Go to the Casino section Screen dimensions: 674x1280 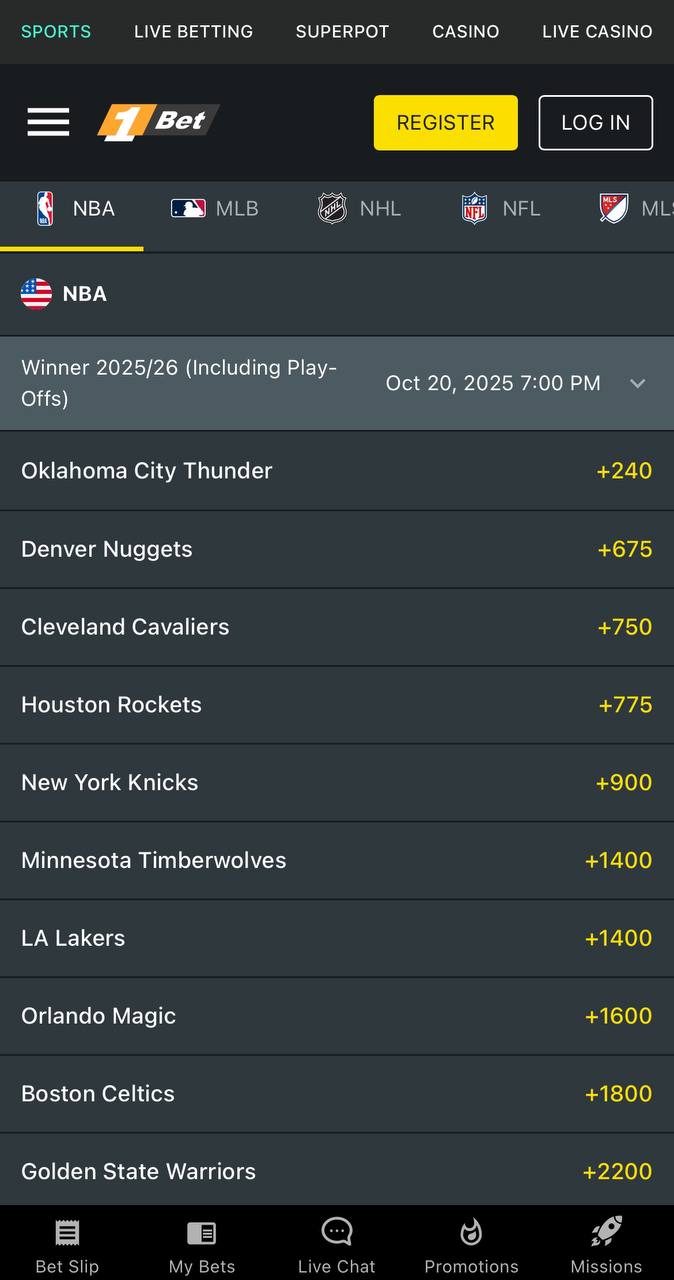tap(466, 31)
